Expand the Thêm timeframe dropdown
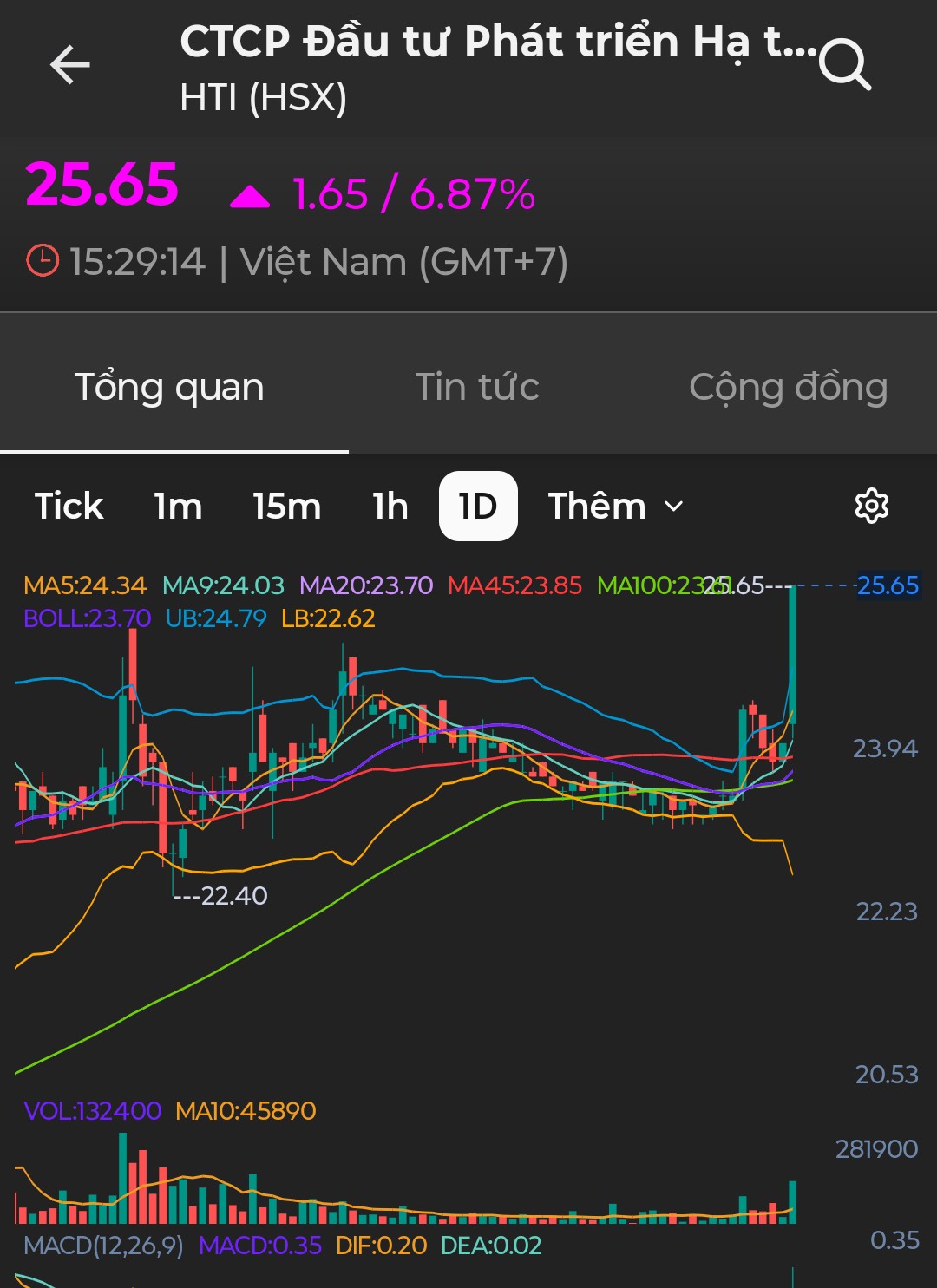The image size is (937, 1288). point(615,506)
